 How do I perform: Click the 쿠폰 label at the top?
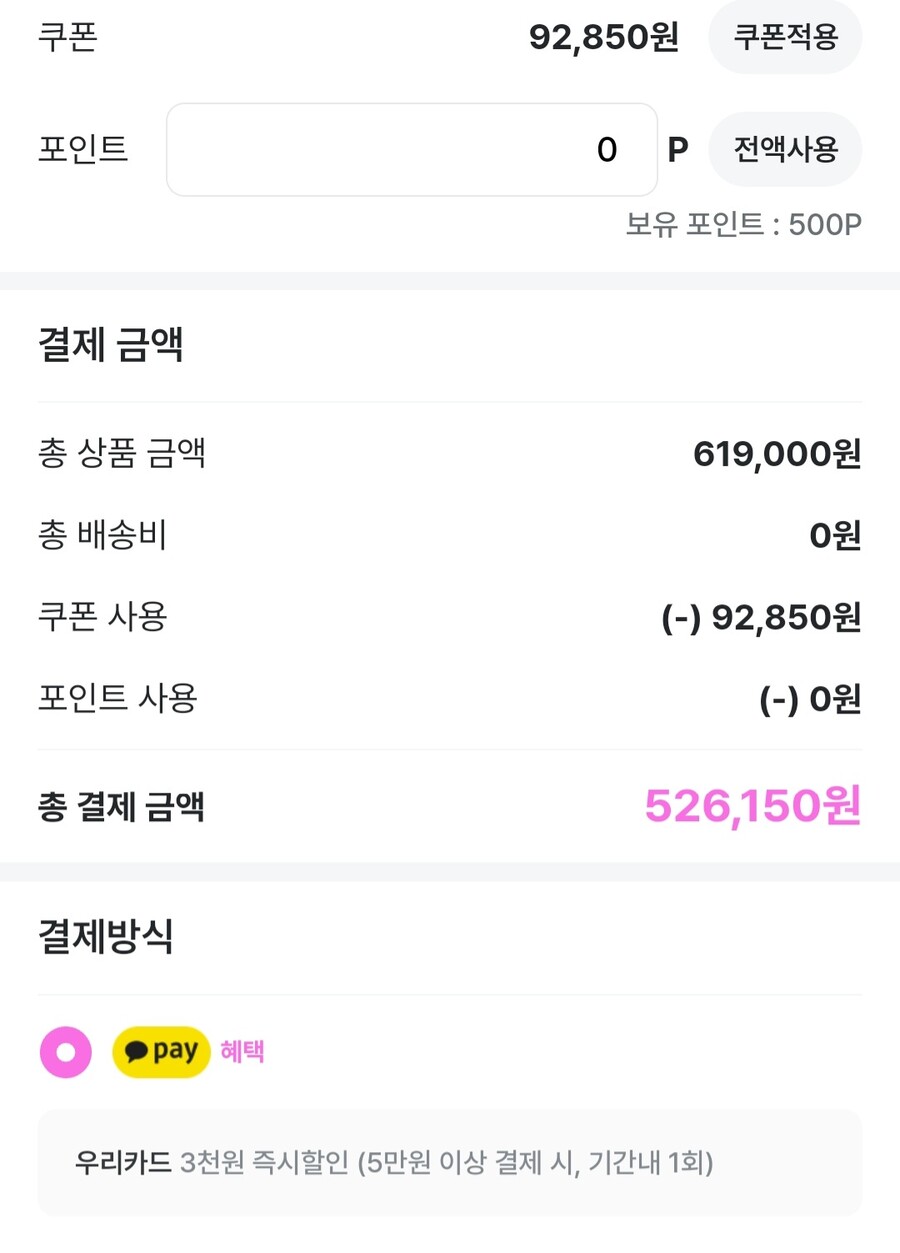tap(64, 37)
